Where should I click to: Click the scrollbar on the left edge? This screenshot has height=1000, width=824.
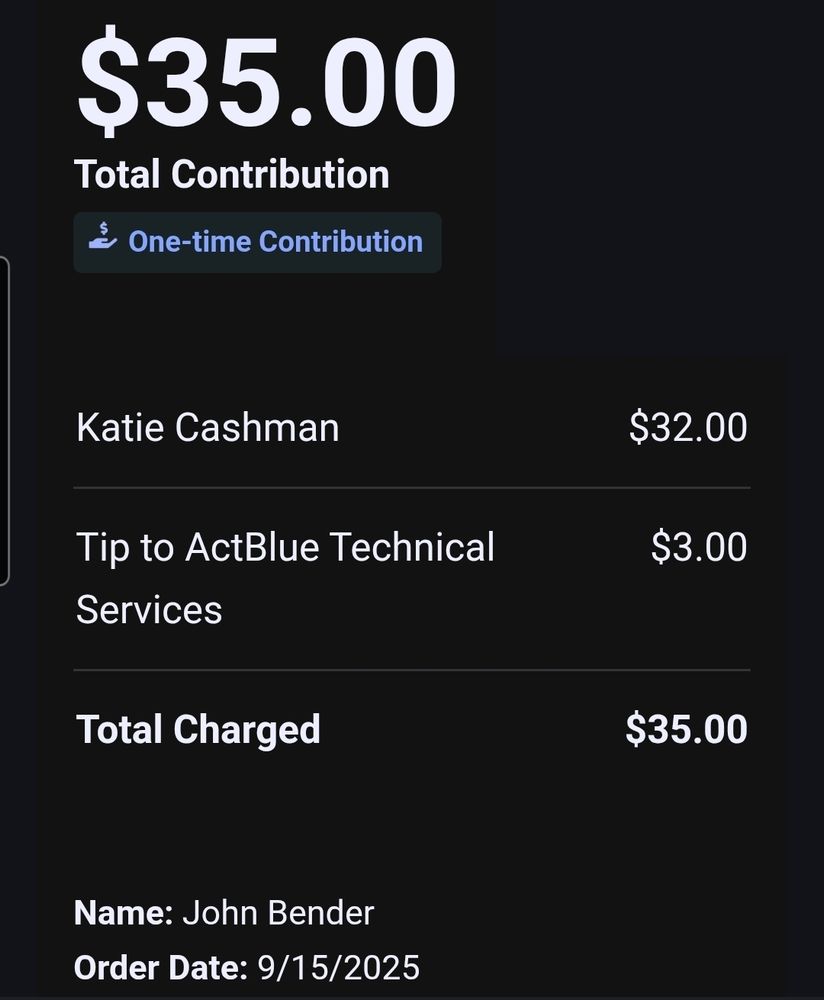click(6, 420)
